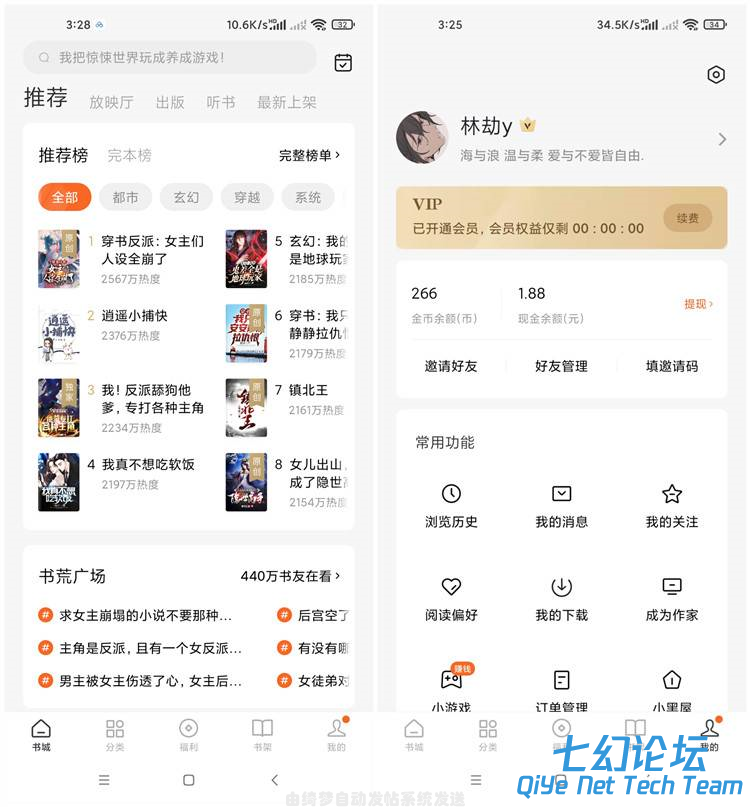Switch to the 放映厅 tab
This screenshot has height=807, width=750.
[x=111, y=102]
